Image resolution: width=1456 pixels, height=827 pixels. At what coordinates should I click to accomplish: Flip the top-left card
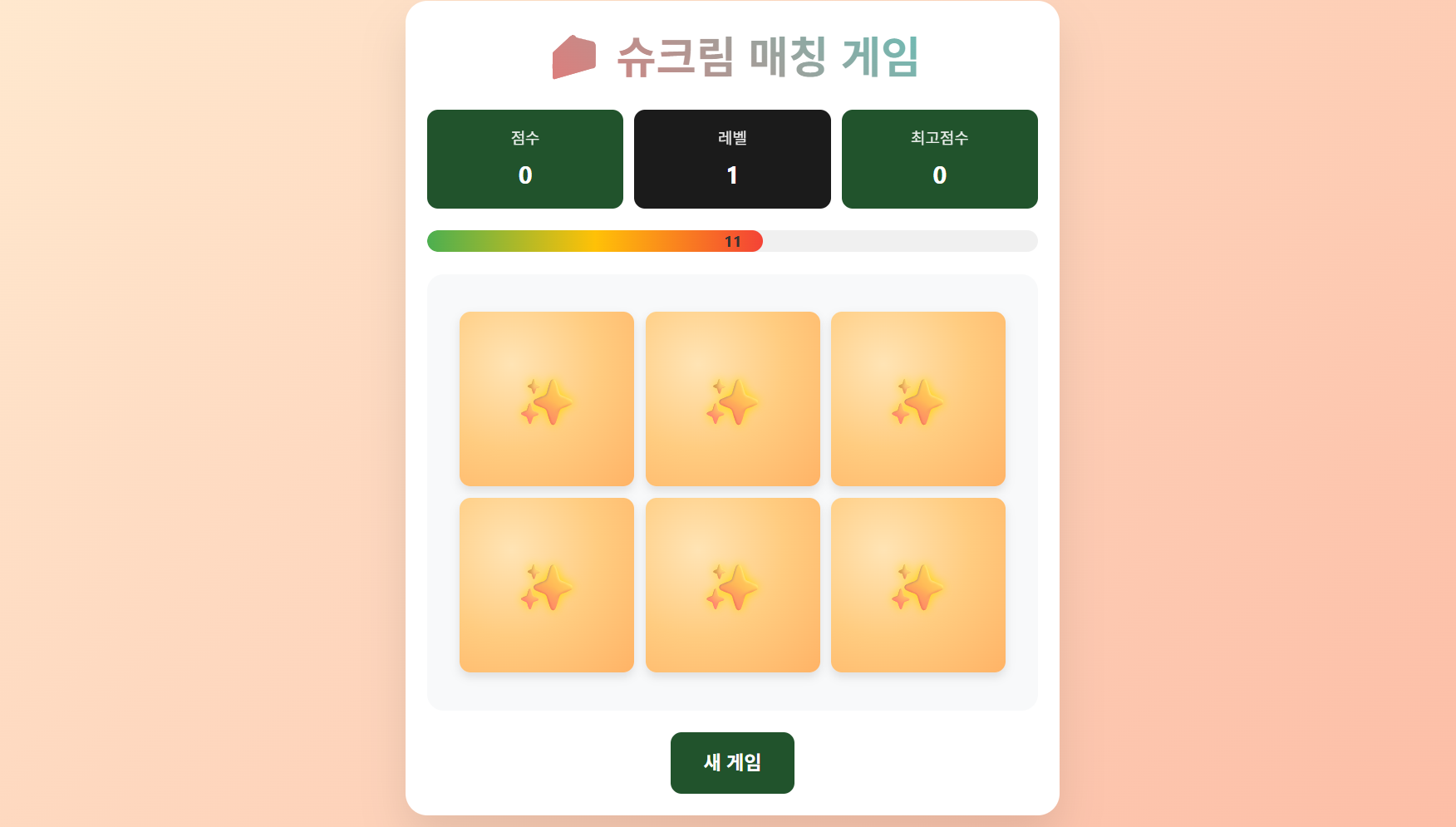coord(546,399)
